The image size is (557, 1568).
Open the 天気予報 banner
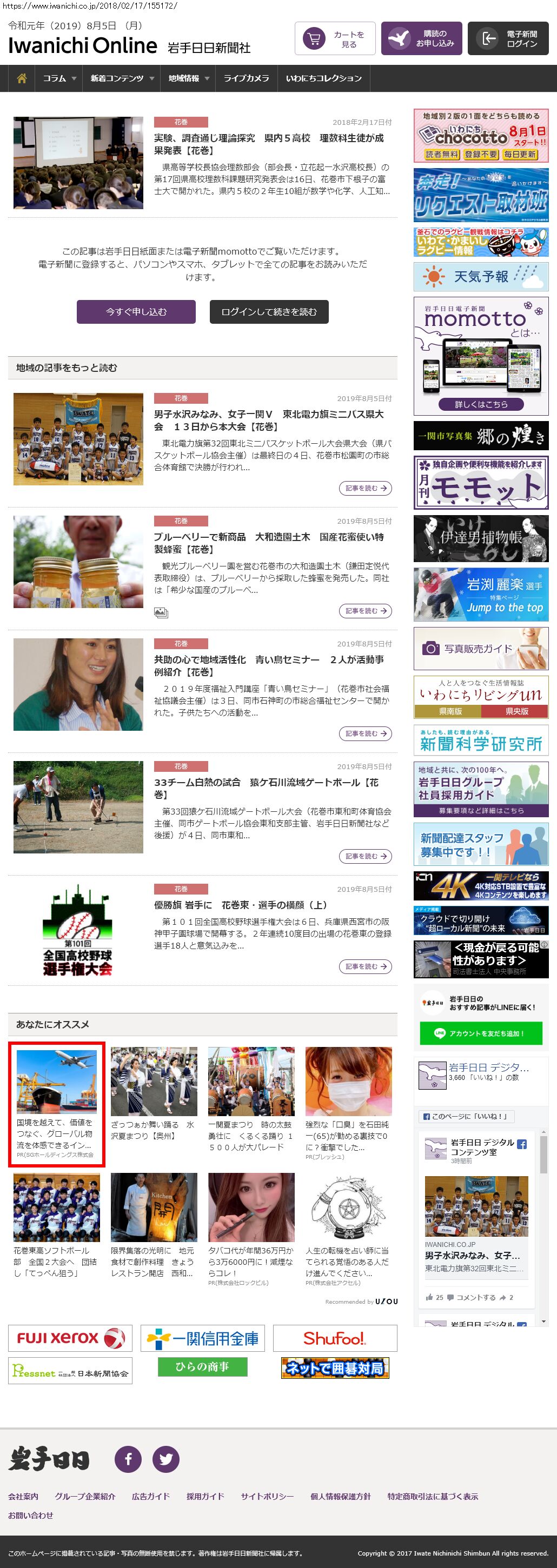click(x=480, y=277)
